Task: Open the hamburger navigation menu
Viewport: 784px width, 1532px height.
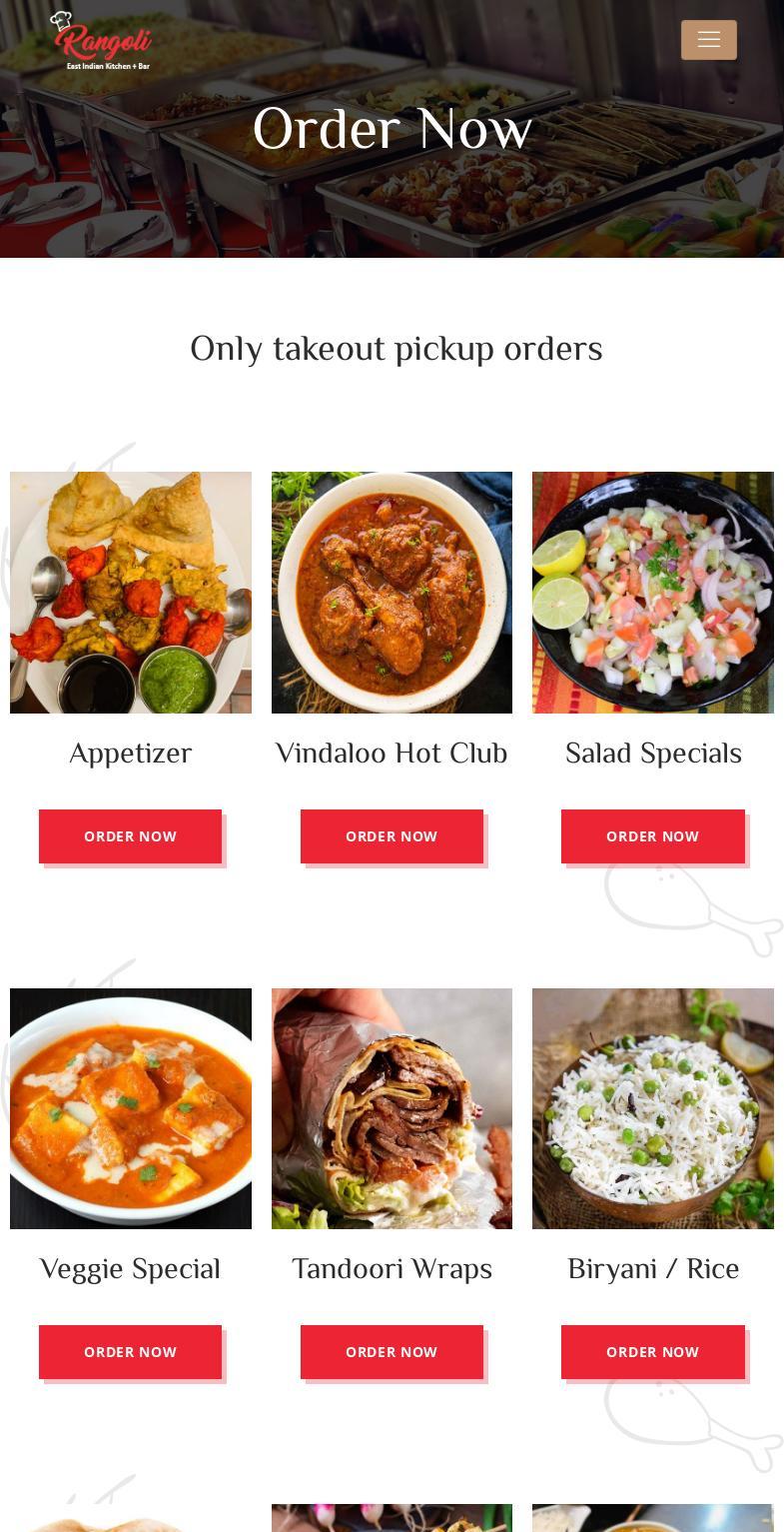Action: tap(708, 40)
